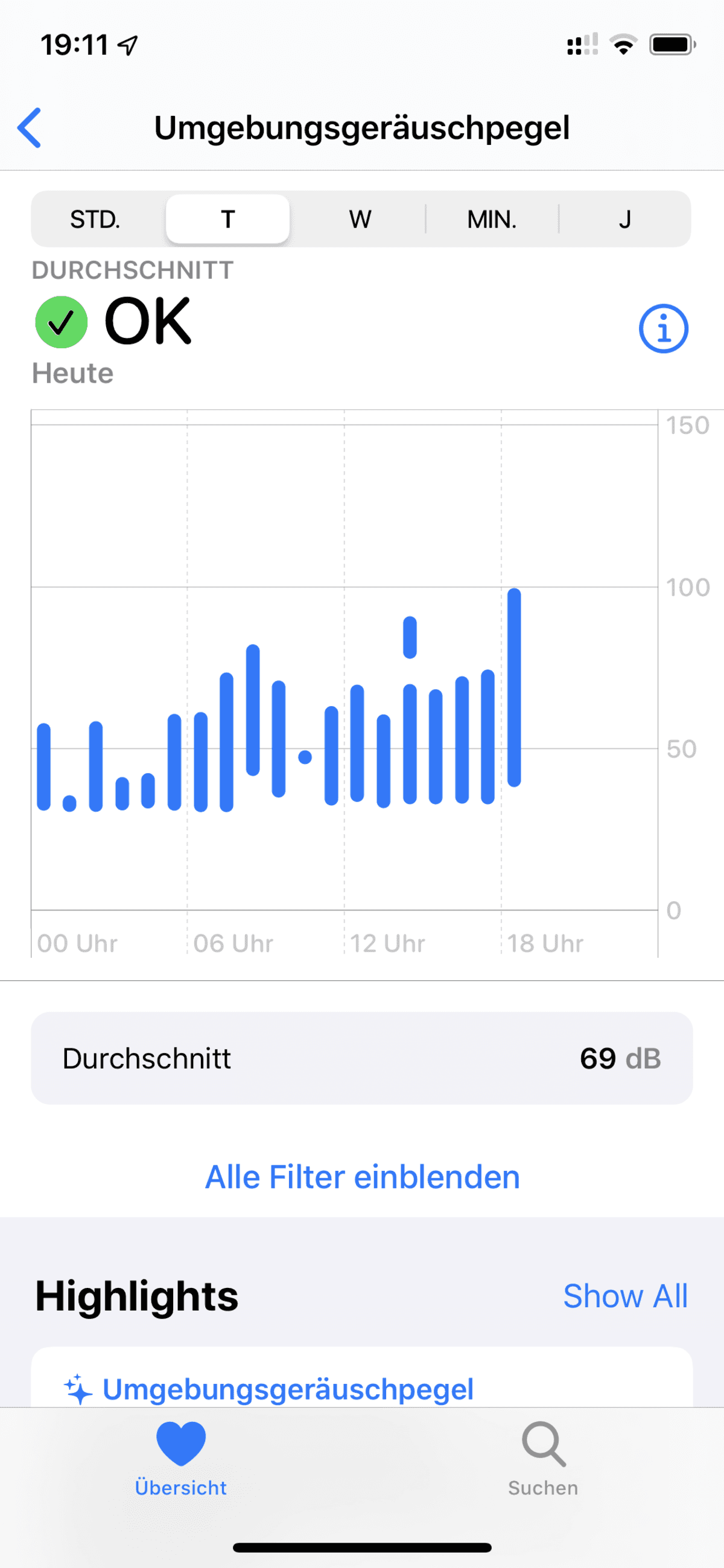Open the Suchen tab
The height and width of the screenshot is (1568, 724).
click(x=544, y=1459)
